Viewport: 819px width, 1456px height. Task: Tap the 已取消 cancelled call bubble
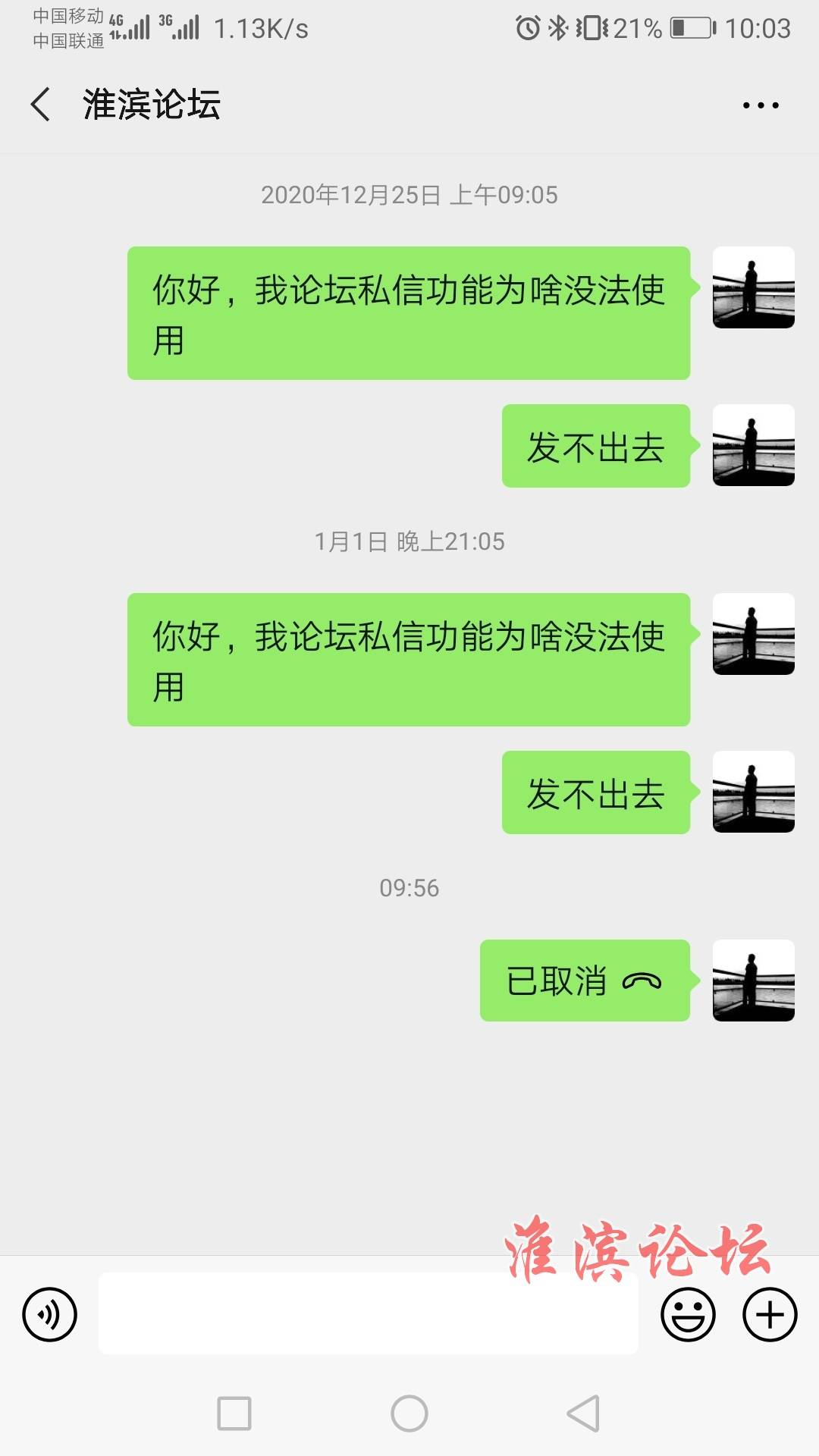pos(585,981)
